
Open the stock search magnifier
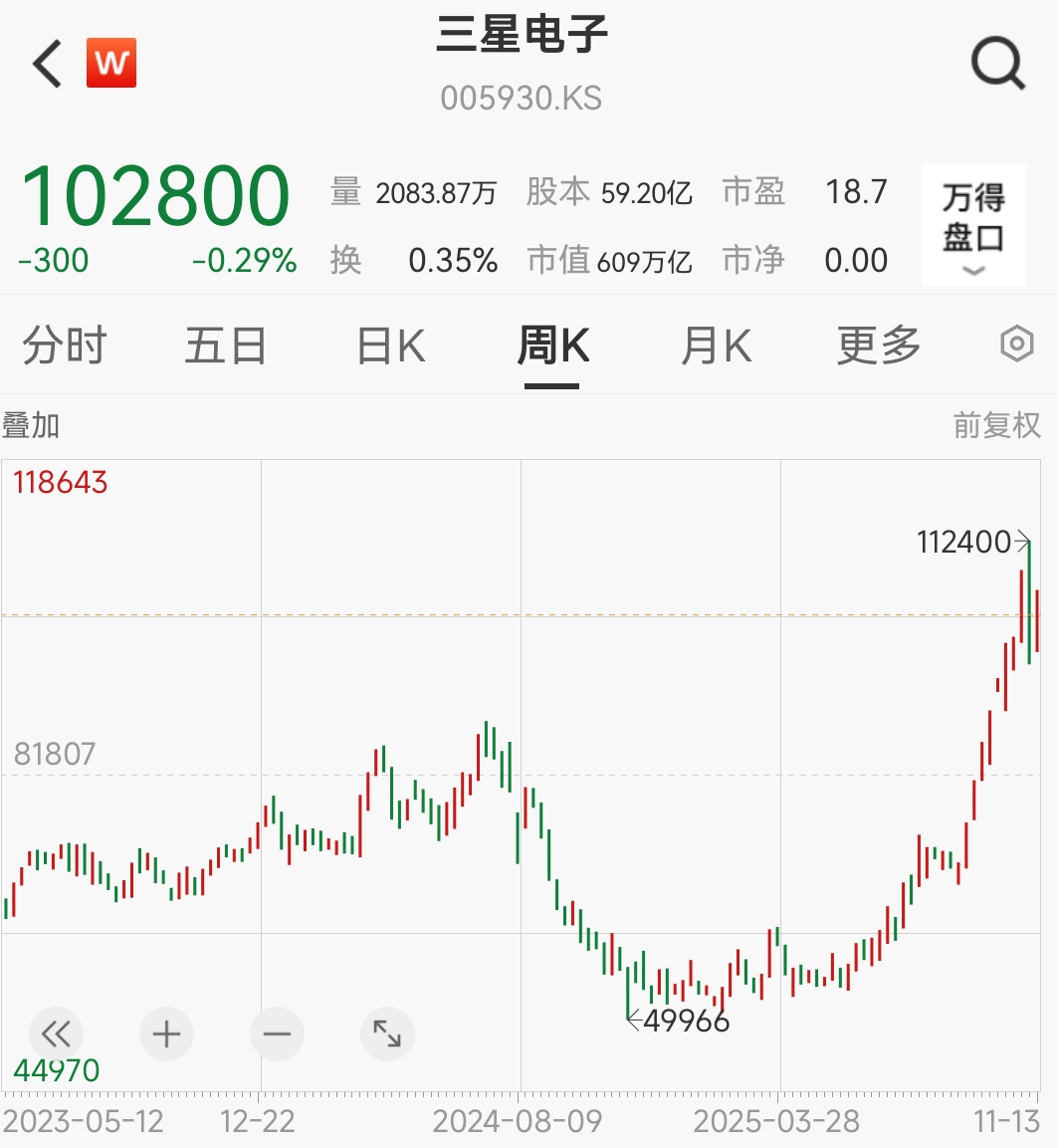[x=996, y=65]
